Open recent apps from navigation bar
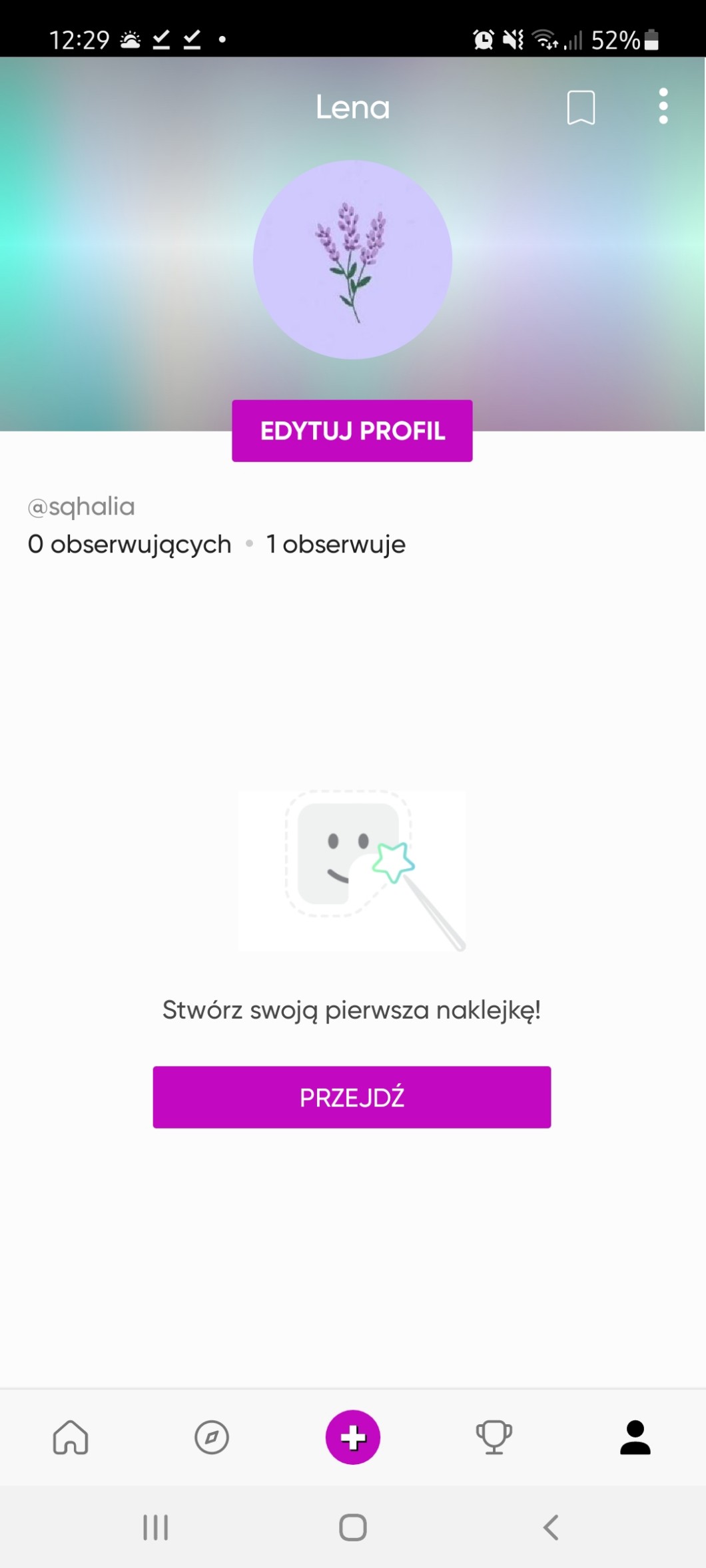 [x=156, y=1527]
